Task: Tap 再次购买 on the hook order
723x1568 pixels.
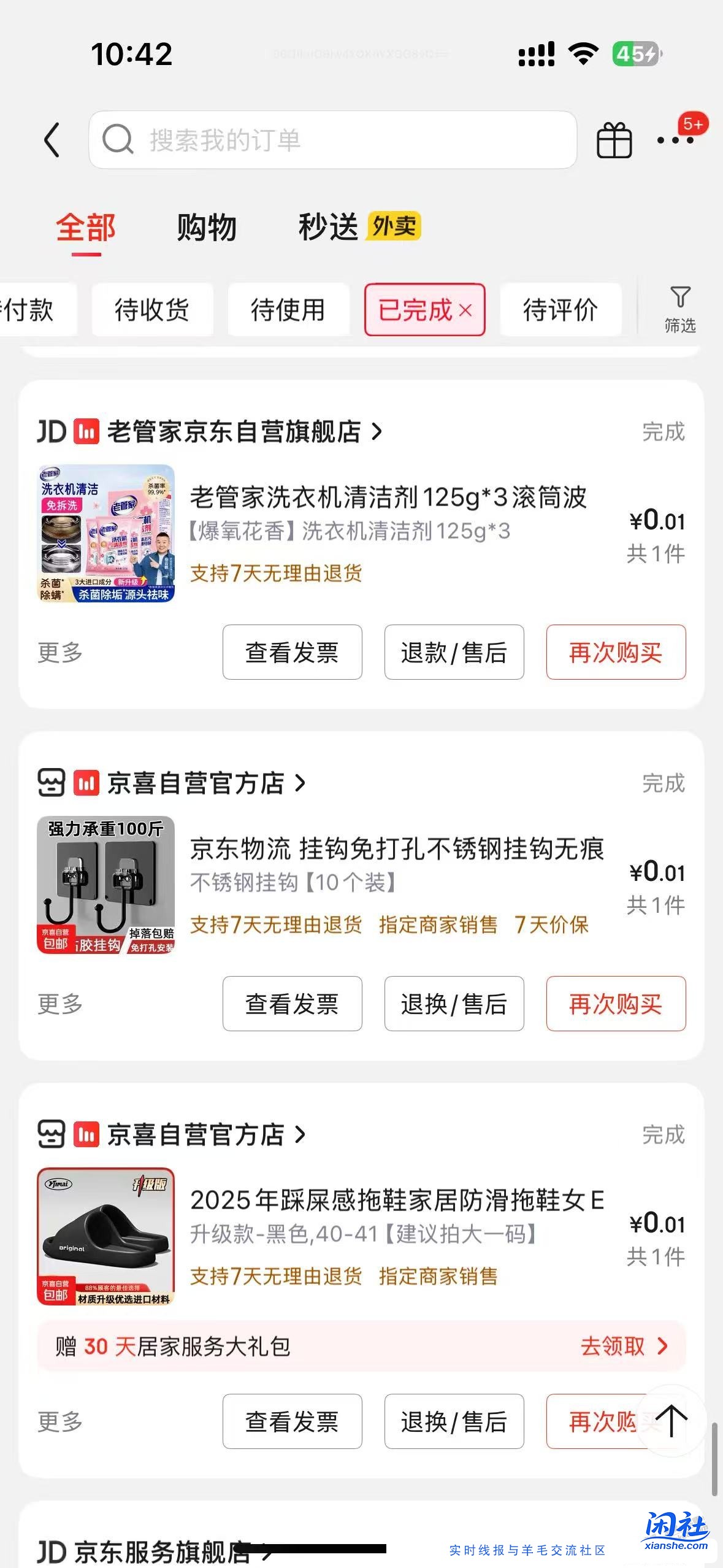Action: [x=616, y=1004]
